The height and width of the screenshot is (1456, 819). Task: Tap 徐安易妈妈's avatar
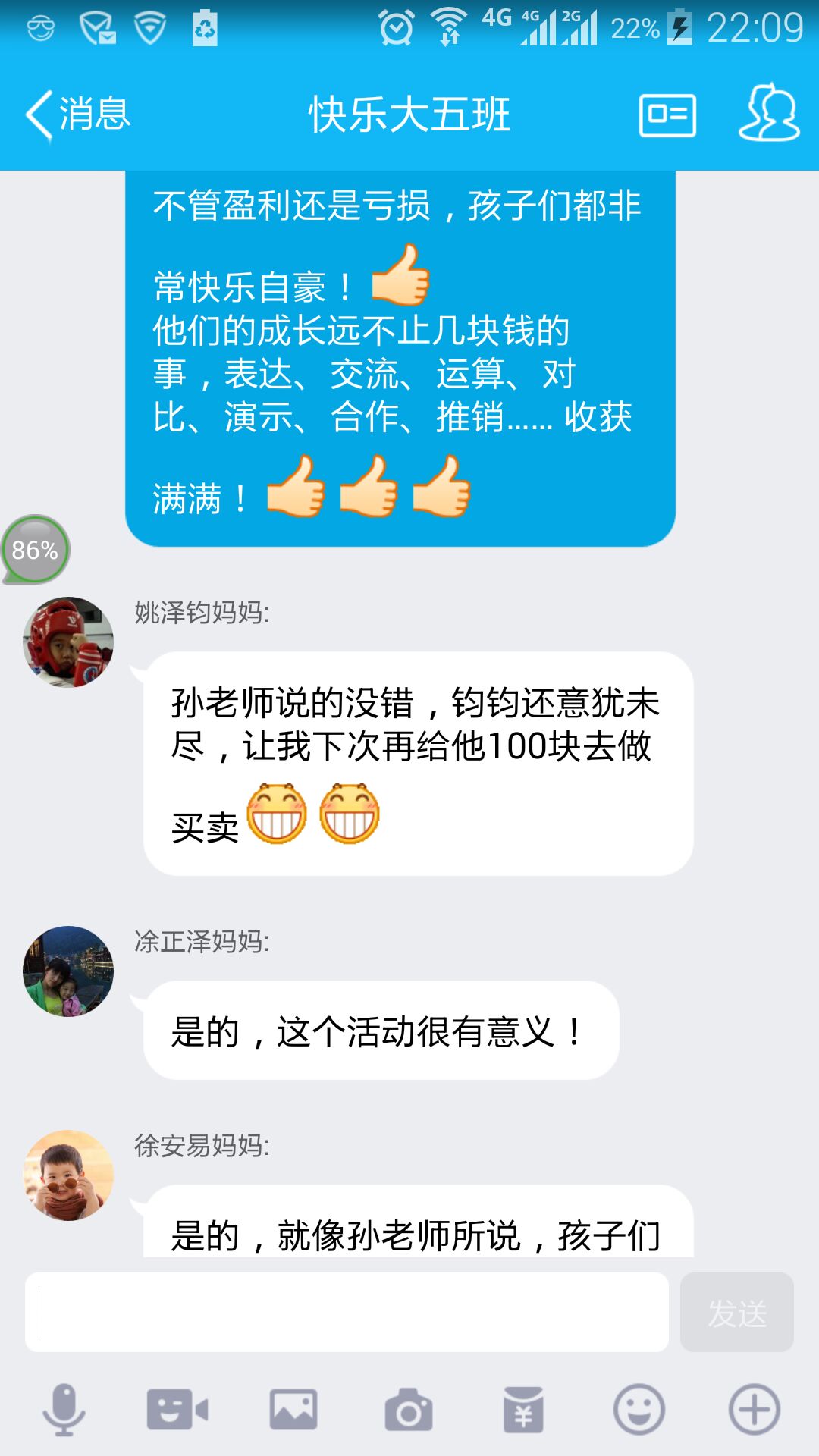(68, 1175)
